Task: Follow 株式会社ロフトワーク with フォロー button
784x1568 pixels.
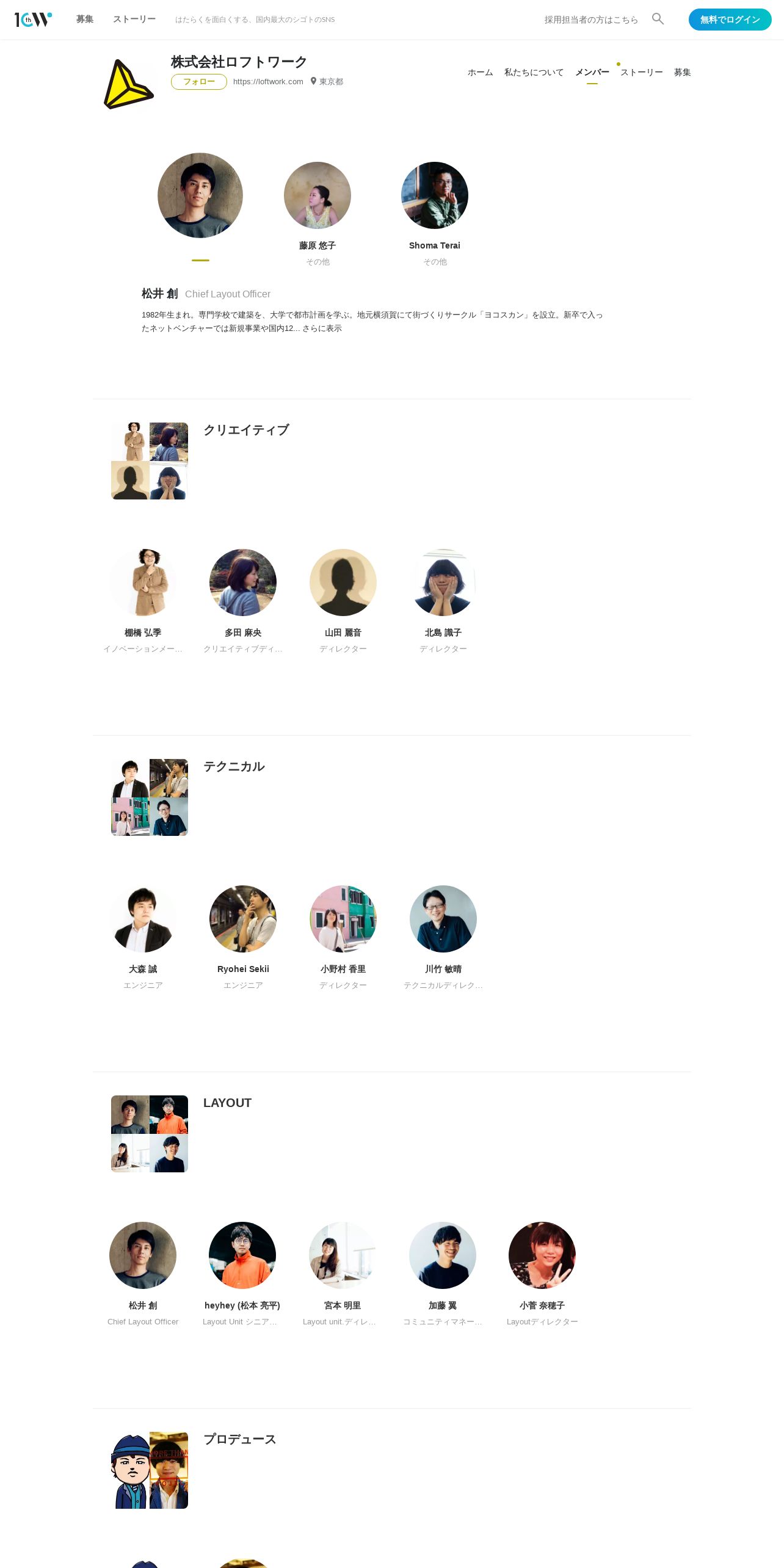Action: point(198,82)
